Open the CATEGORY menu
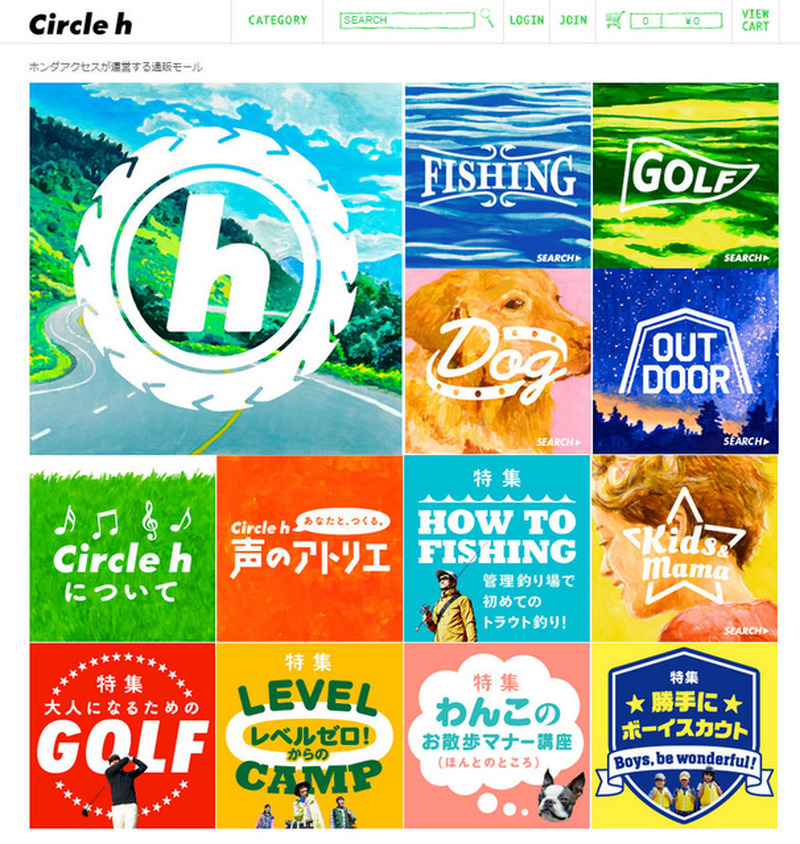 pyautogui.click(x=278, y=20)
